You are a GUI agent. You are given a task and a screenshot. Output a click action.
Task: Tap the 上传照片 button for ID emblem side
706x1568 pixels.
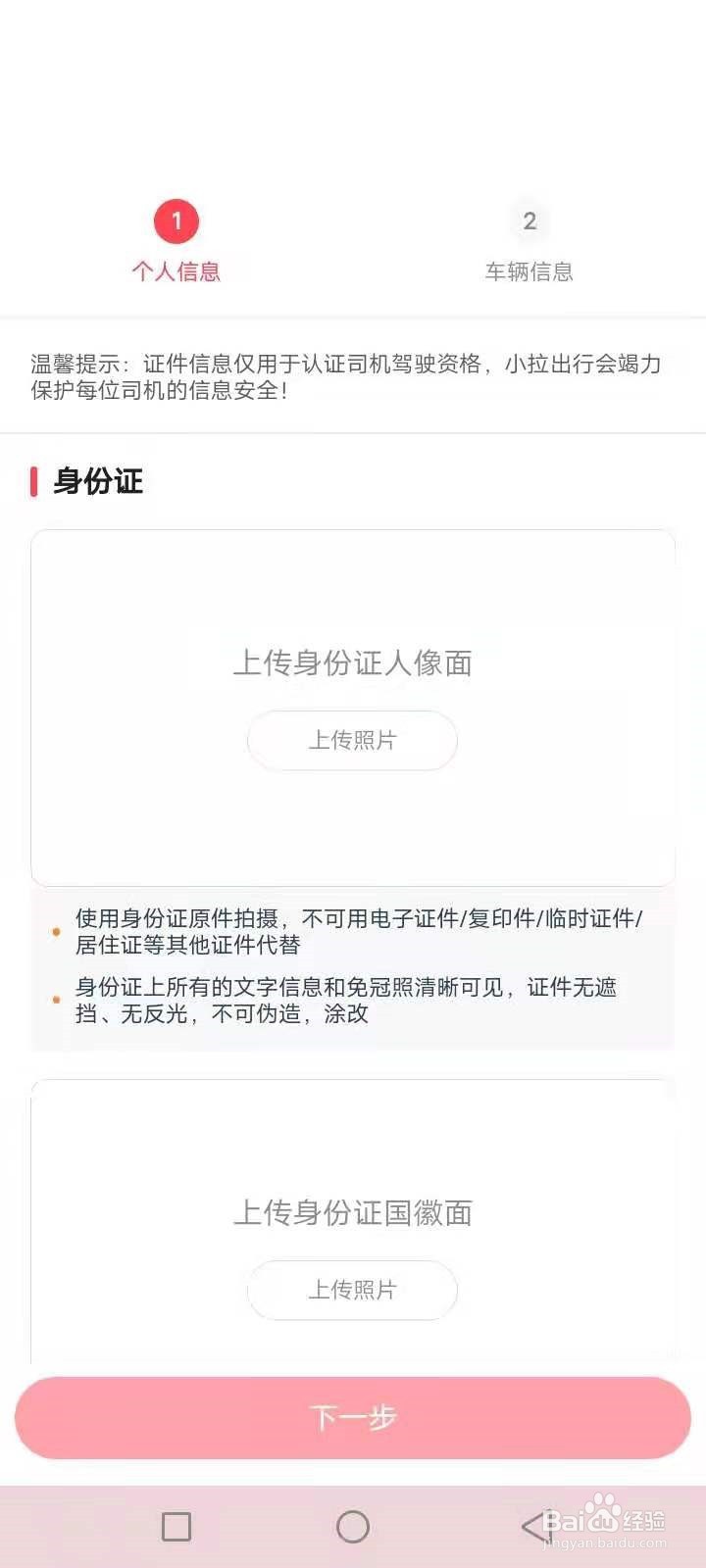(x=352, y=1291)
